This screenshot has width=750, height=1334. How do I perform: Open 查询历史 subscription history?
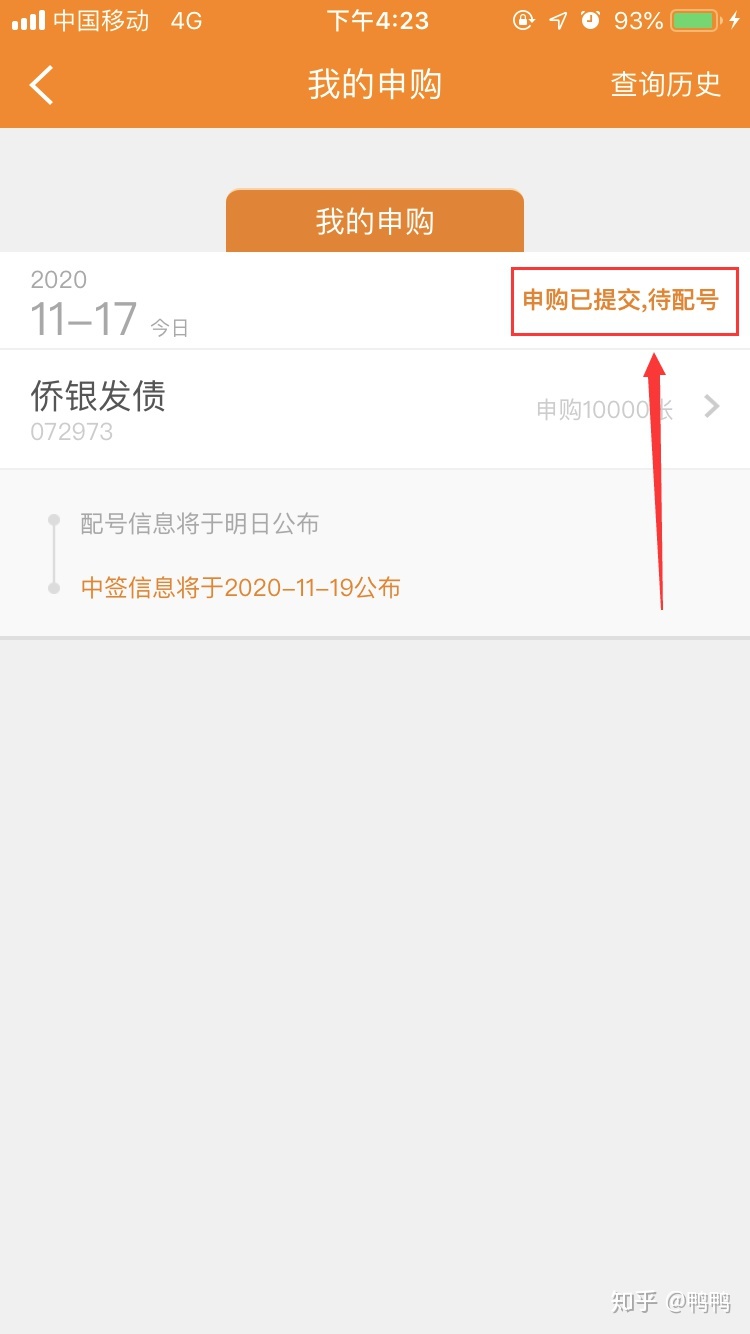(665, 85)
